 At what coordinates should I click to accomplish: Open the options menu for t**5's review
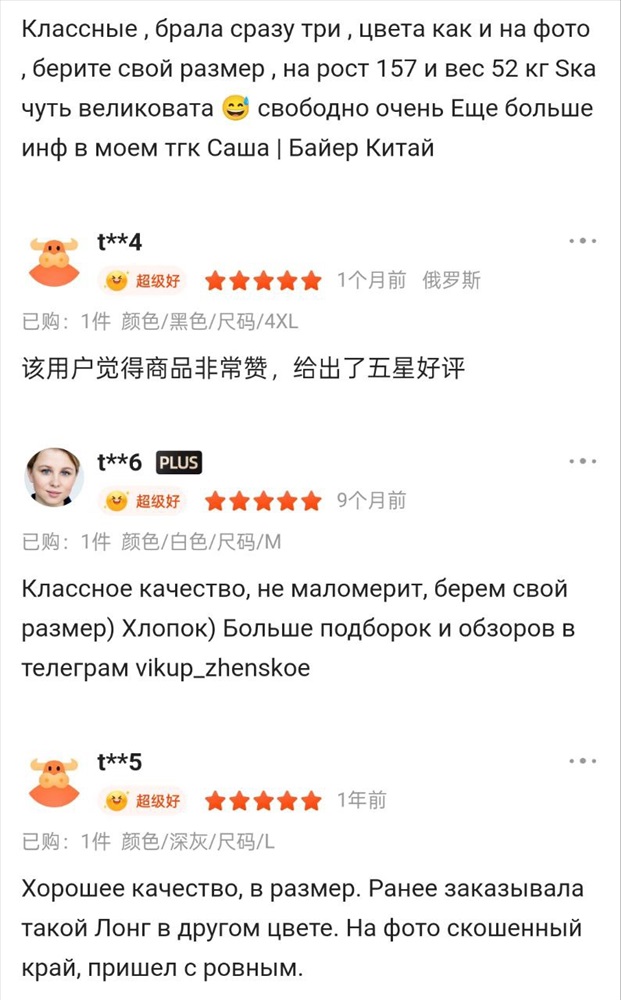coord(582,762)
